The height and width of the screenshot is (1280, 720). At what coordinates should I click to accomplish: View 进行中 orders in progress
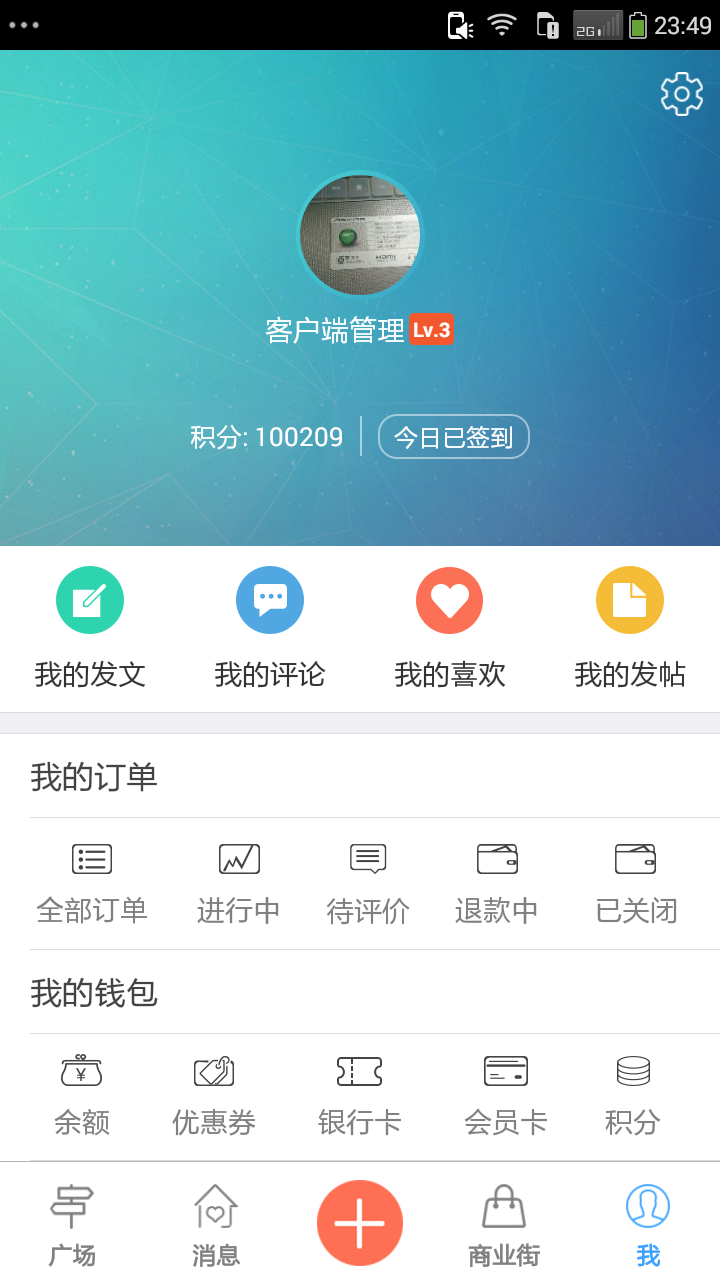pos(239,884)
